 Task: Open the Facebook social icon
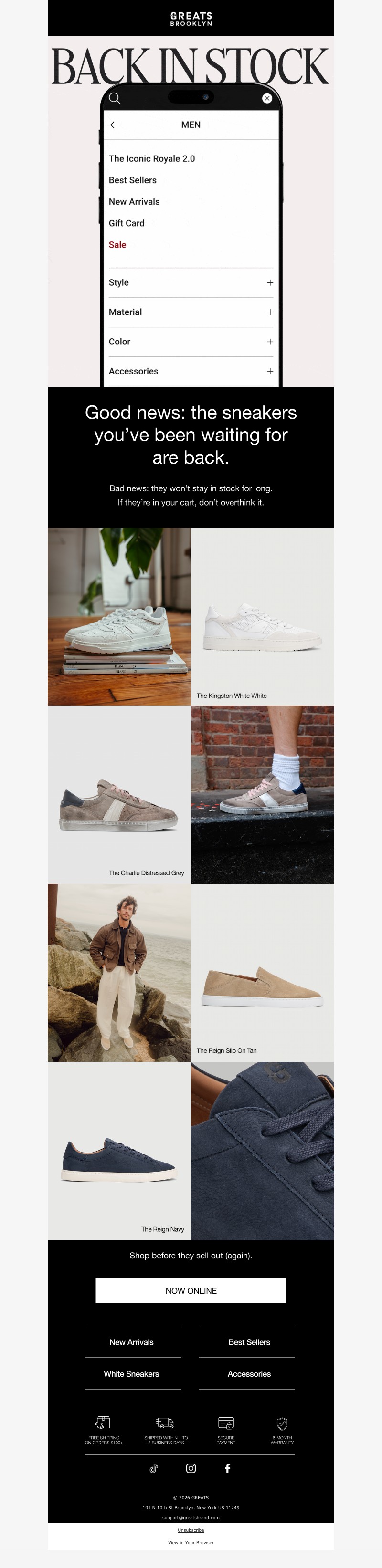pyautogui.click(x=227, y=1468)
